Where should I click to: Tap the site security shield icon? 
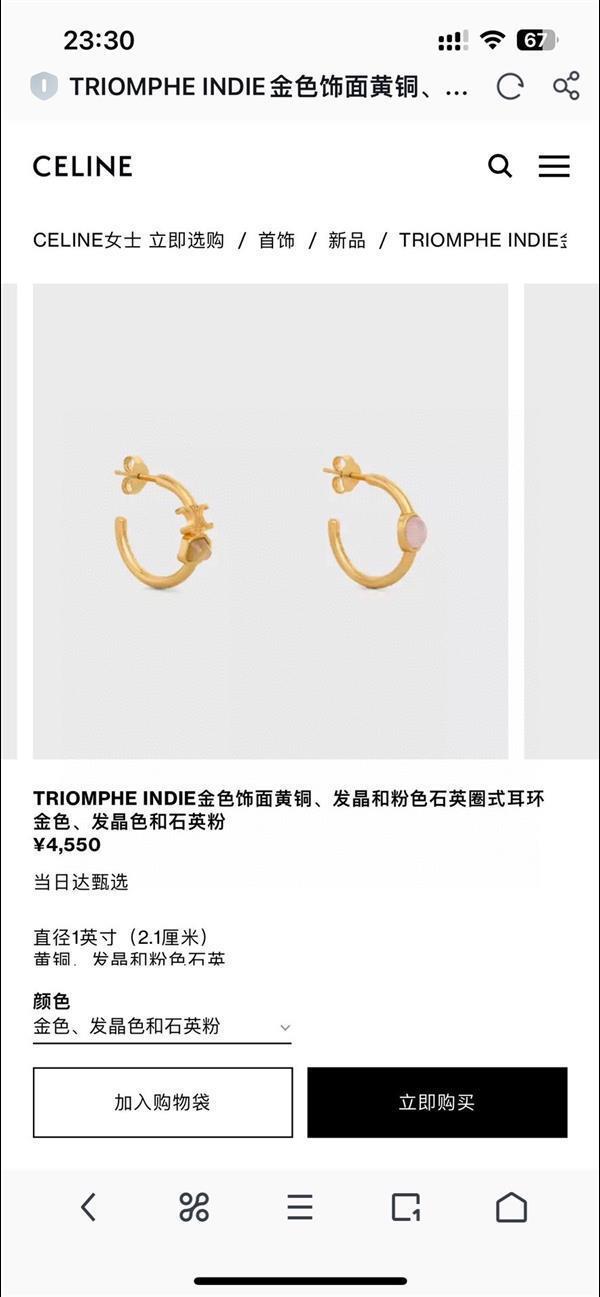tap(44, 87)
